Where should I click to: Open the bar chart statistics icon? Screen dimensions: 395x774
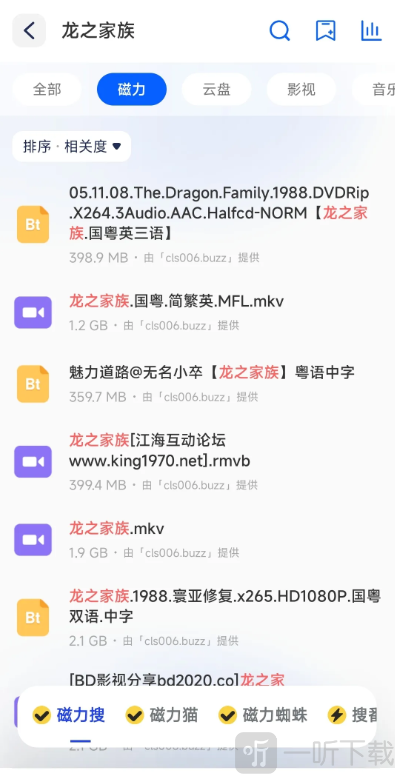[x=371, y=31]
